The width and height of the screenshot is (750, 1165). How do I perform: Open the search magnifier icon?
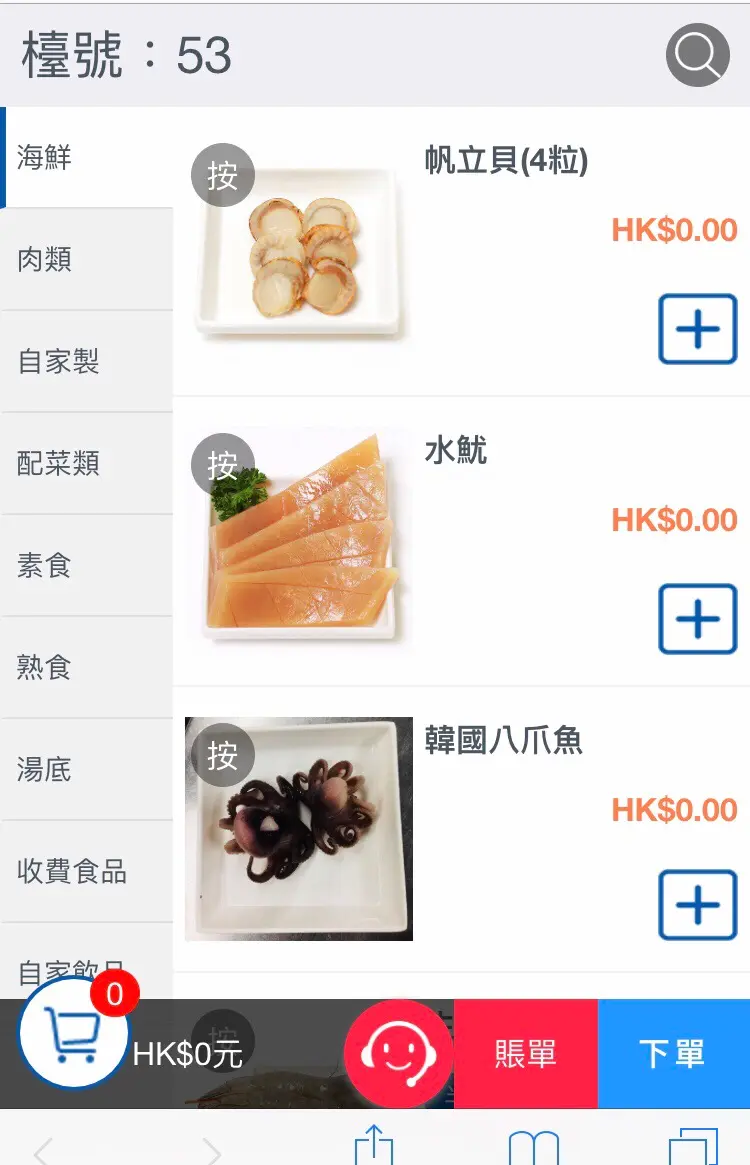697,55
